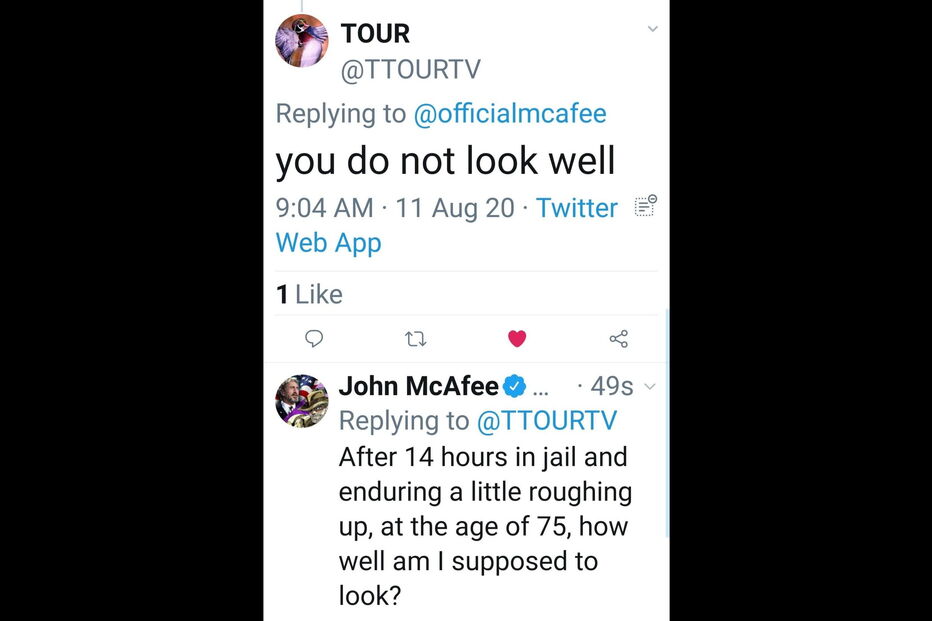Open John McAfee's reply tweet
932x621 pixels.
pyautogui.click(x=485, y=526)
